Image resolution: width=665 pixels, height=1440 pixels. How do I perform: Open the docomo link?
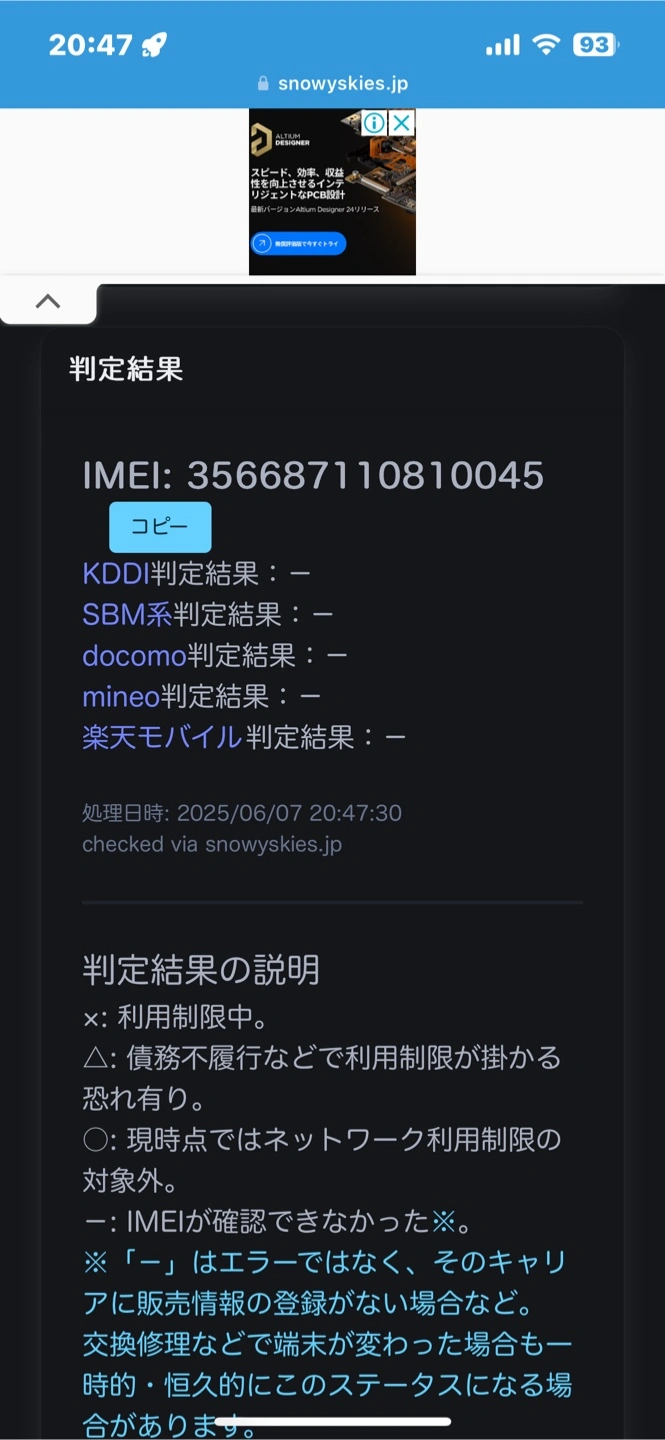click(134, 655)
